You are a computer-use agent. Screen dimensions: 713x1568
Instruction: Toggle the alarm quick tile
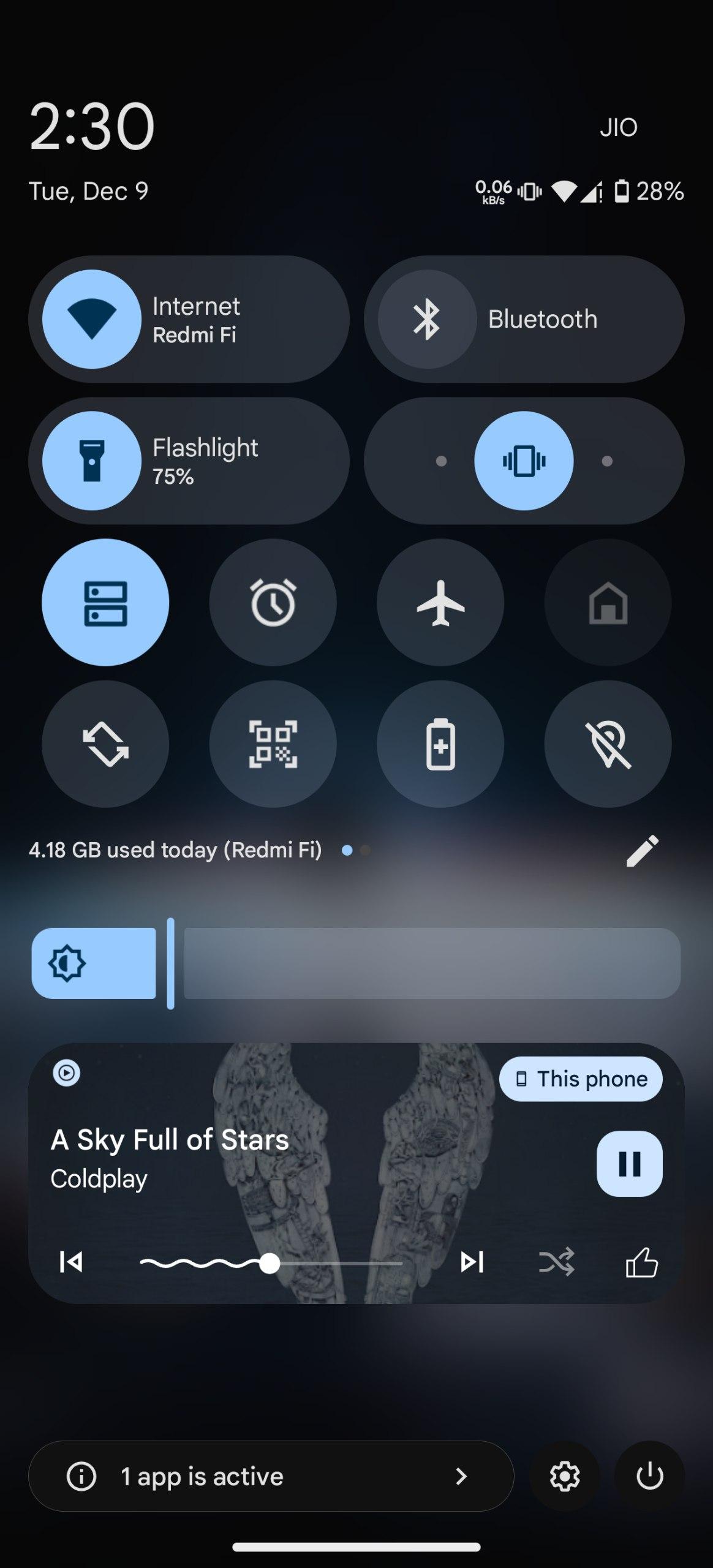273,603
